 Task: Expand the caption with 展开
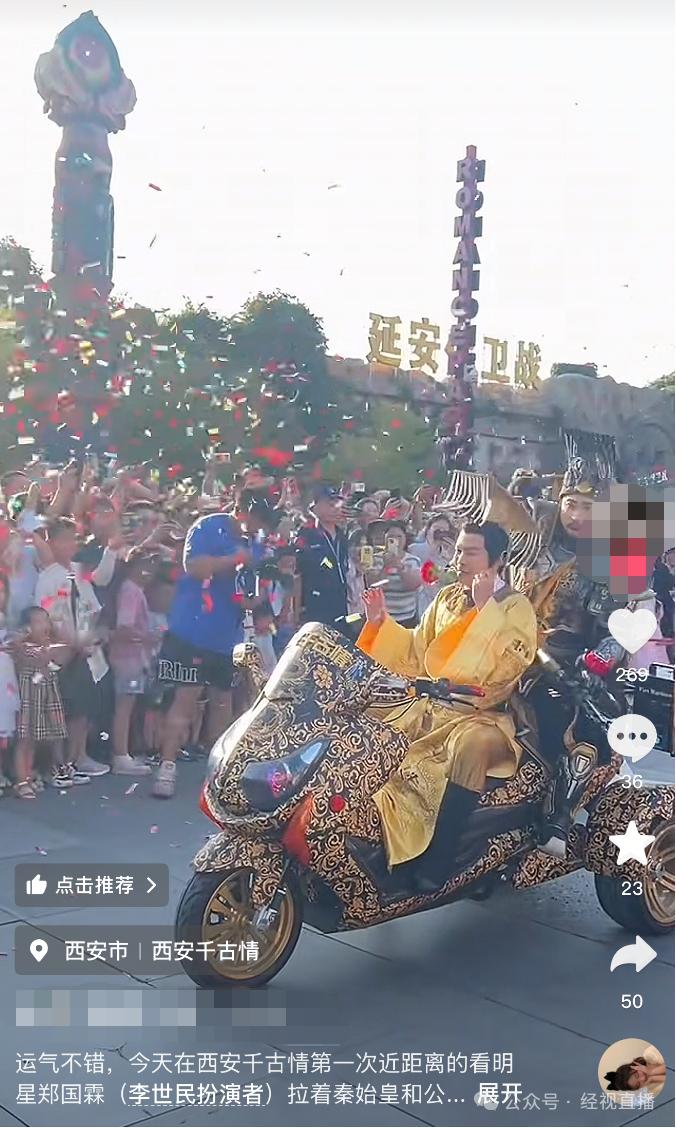499,1093
